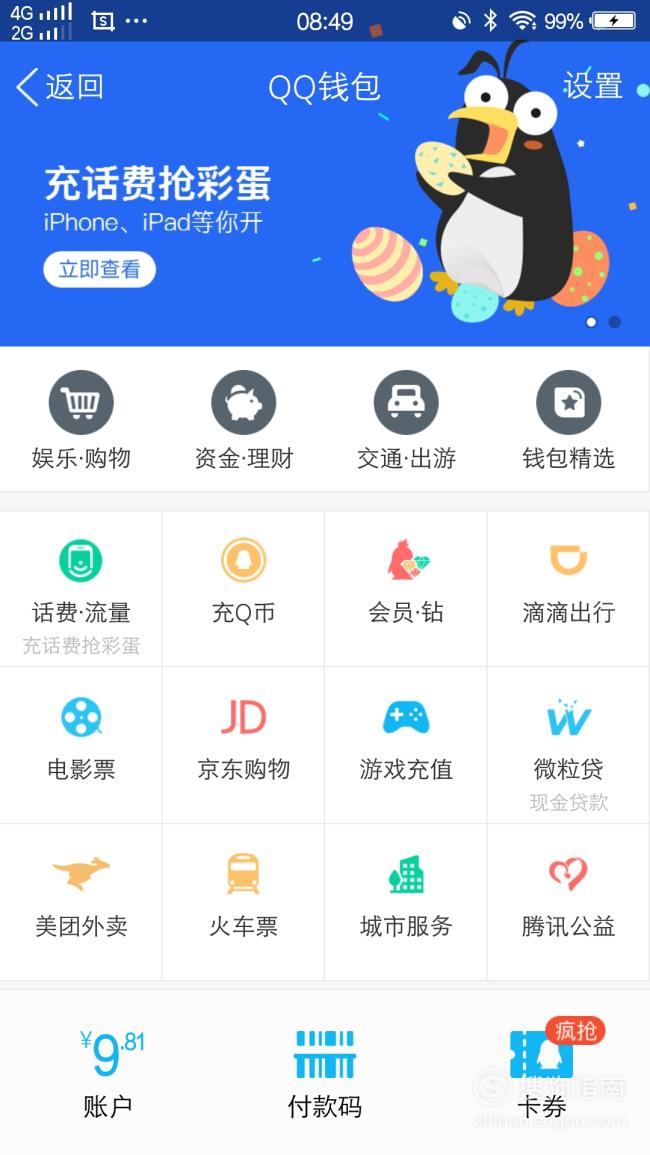Open 会员·钻 service
This screenshot has height=1155, width=650.
pyautogui.click(x=406, y=589)
